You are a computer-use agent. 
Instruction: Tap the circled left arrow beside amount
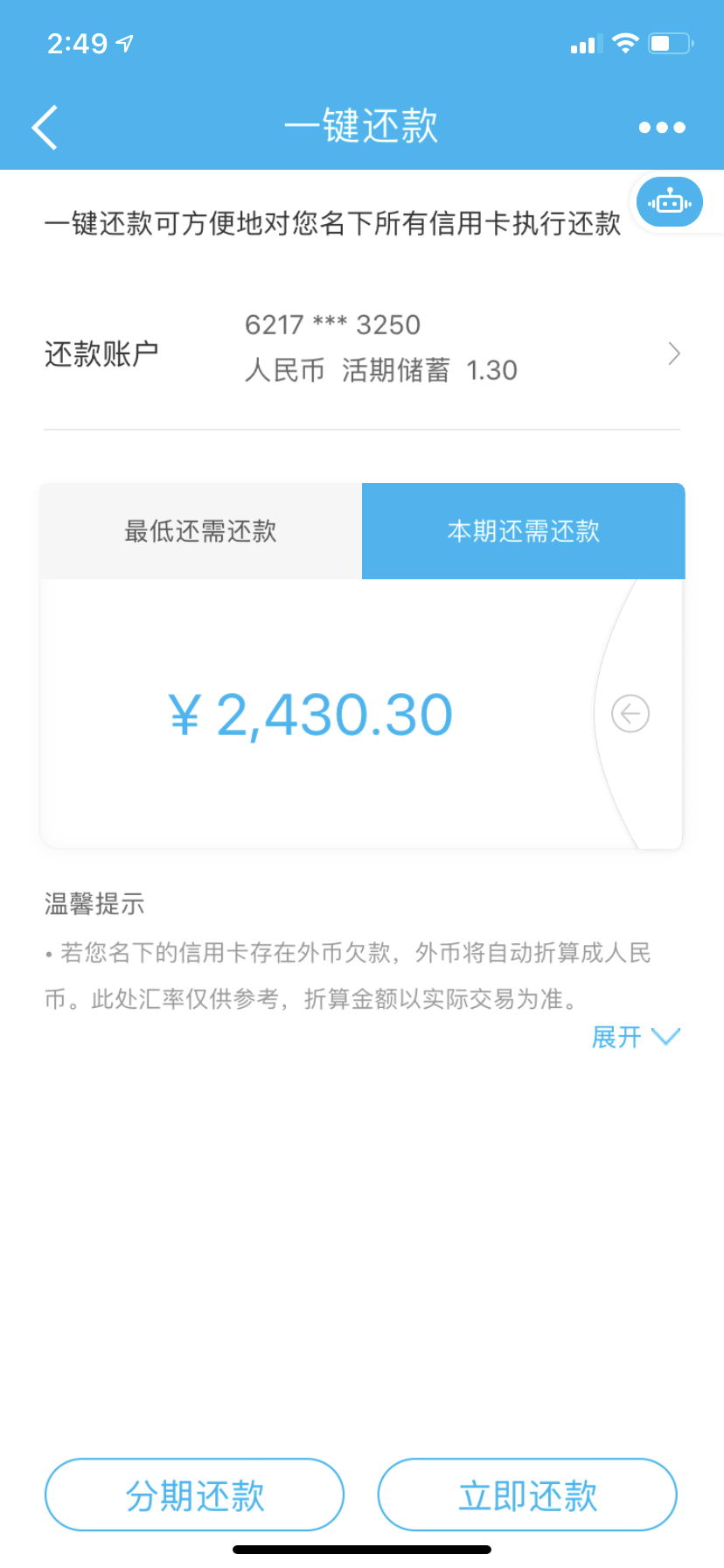(630, 714)
